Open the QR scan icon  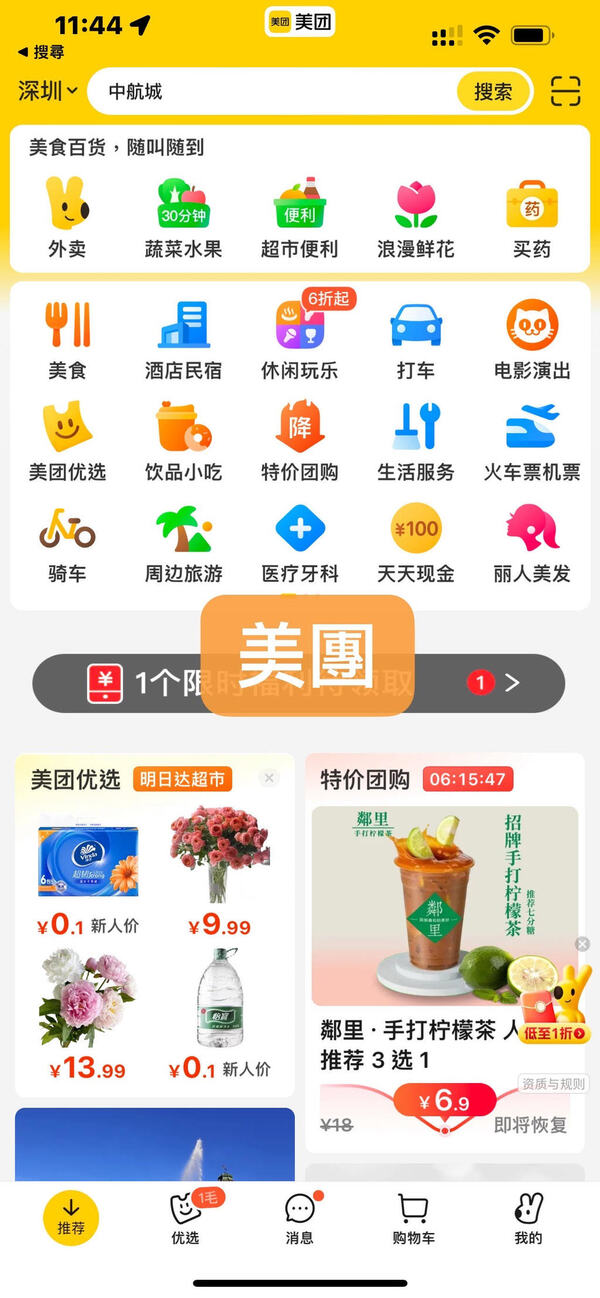click(565, 91)
